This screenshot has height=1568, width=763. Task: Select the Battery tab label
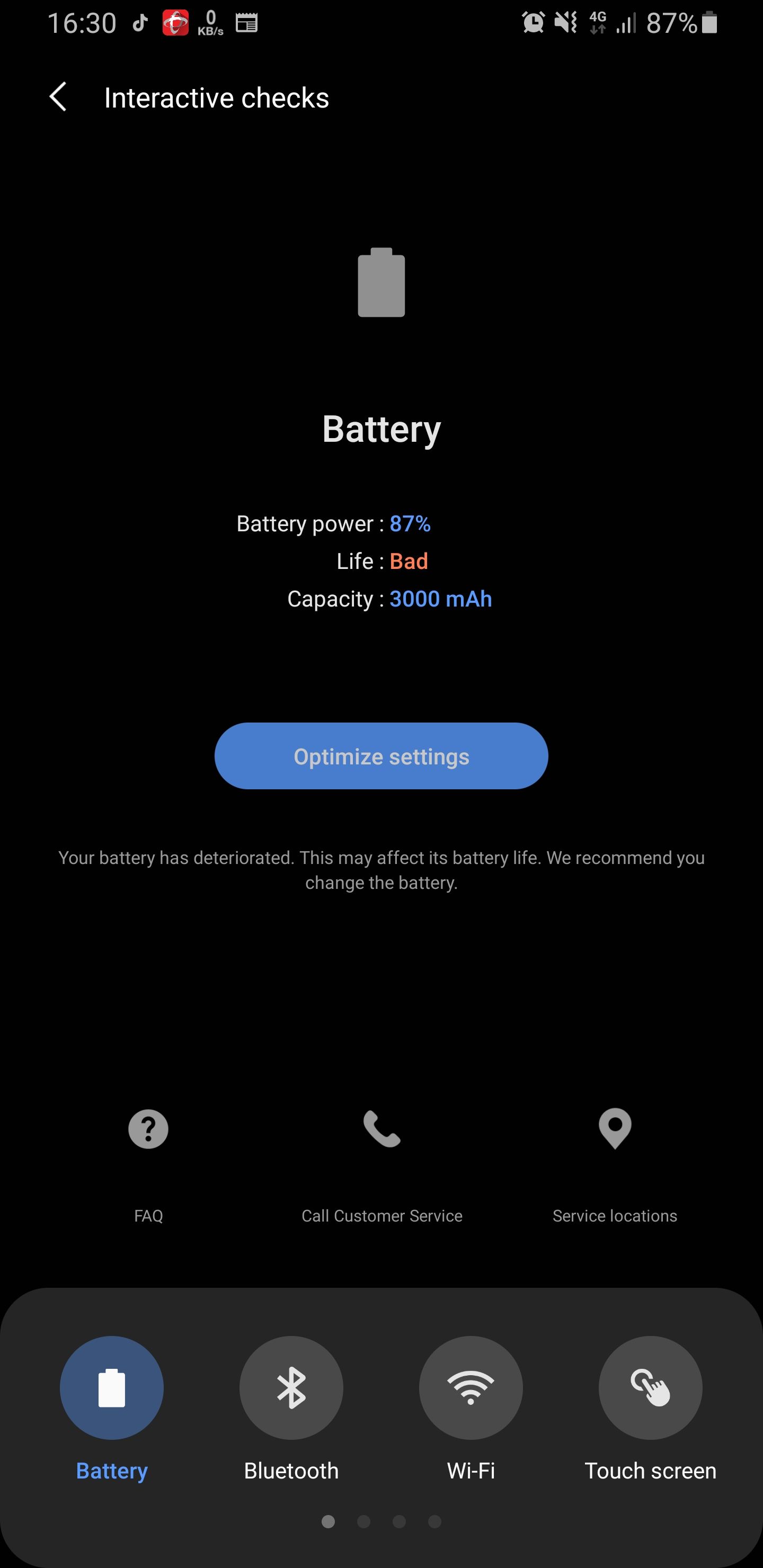click(x=111, y=1470)
